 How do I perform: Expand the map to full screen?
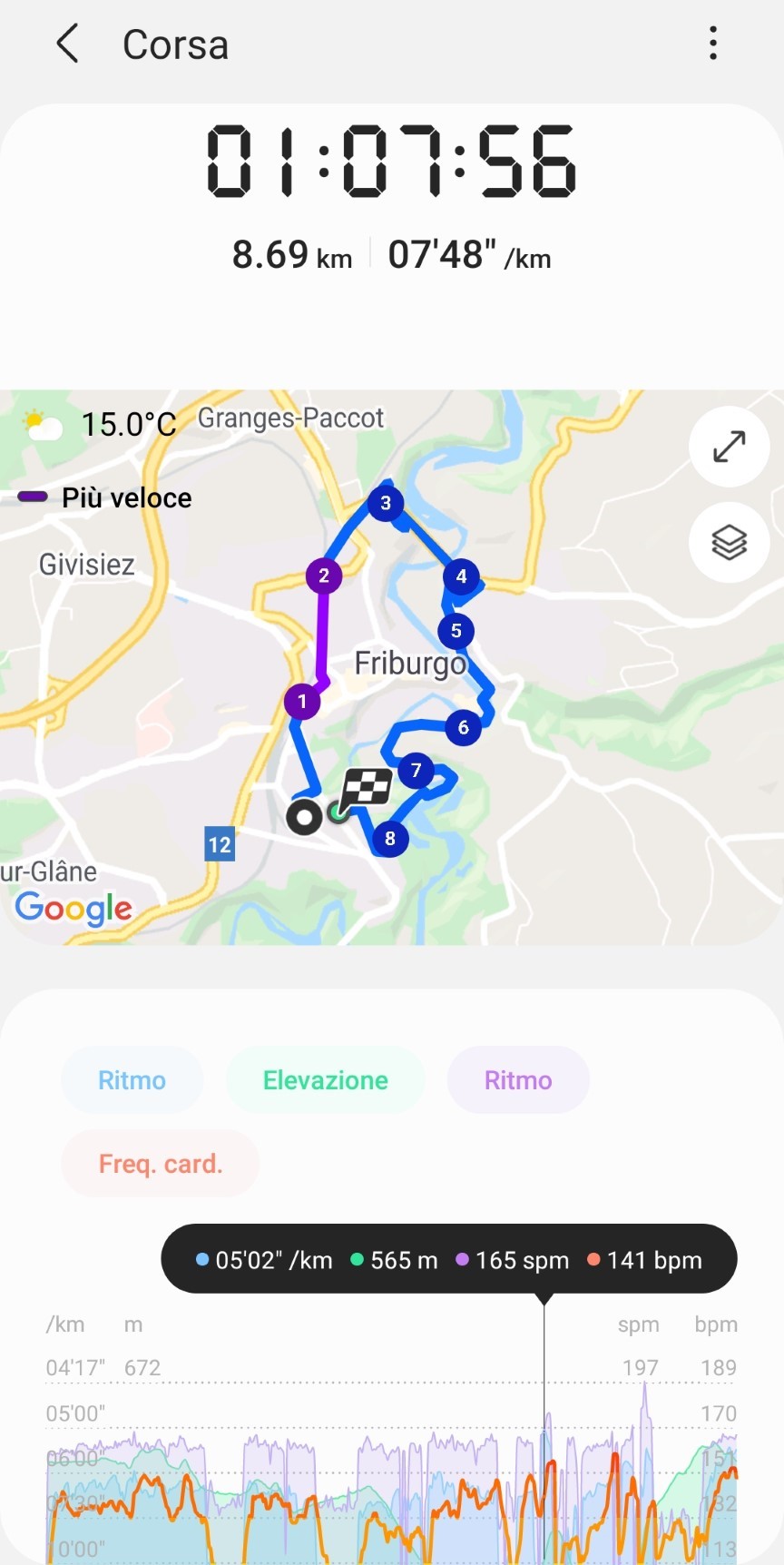[x=730, y=447]
